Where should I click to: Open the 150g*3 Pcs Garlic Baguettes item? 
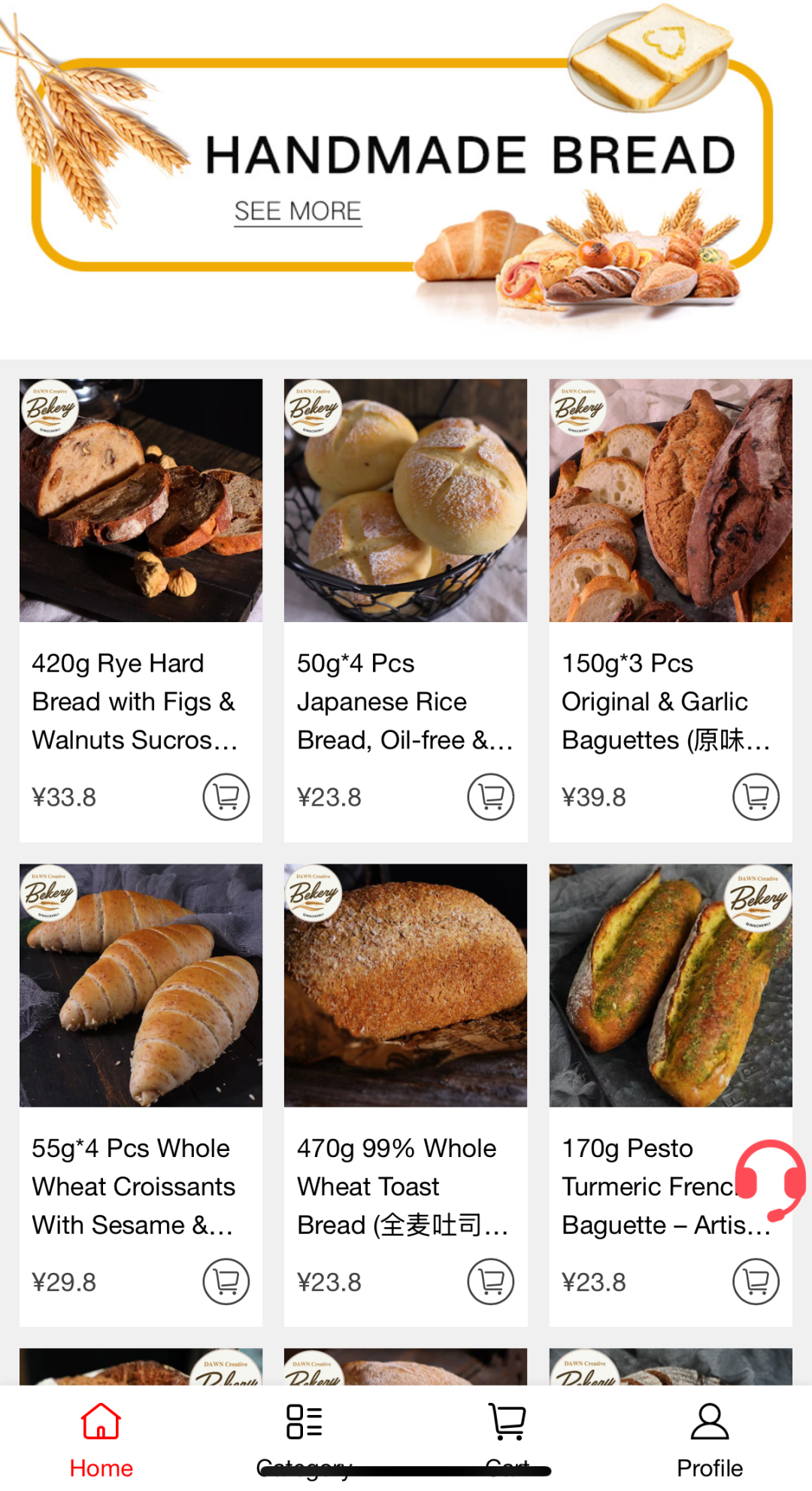pyautogui.click(x=671, y=501)
